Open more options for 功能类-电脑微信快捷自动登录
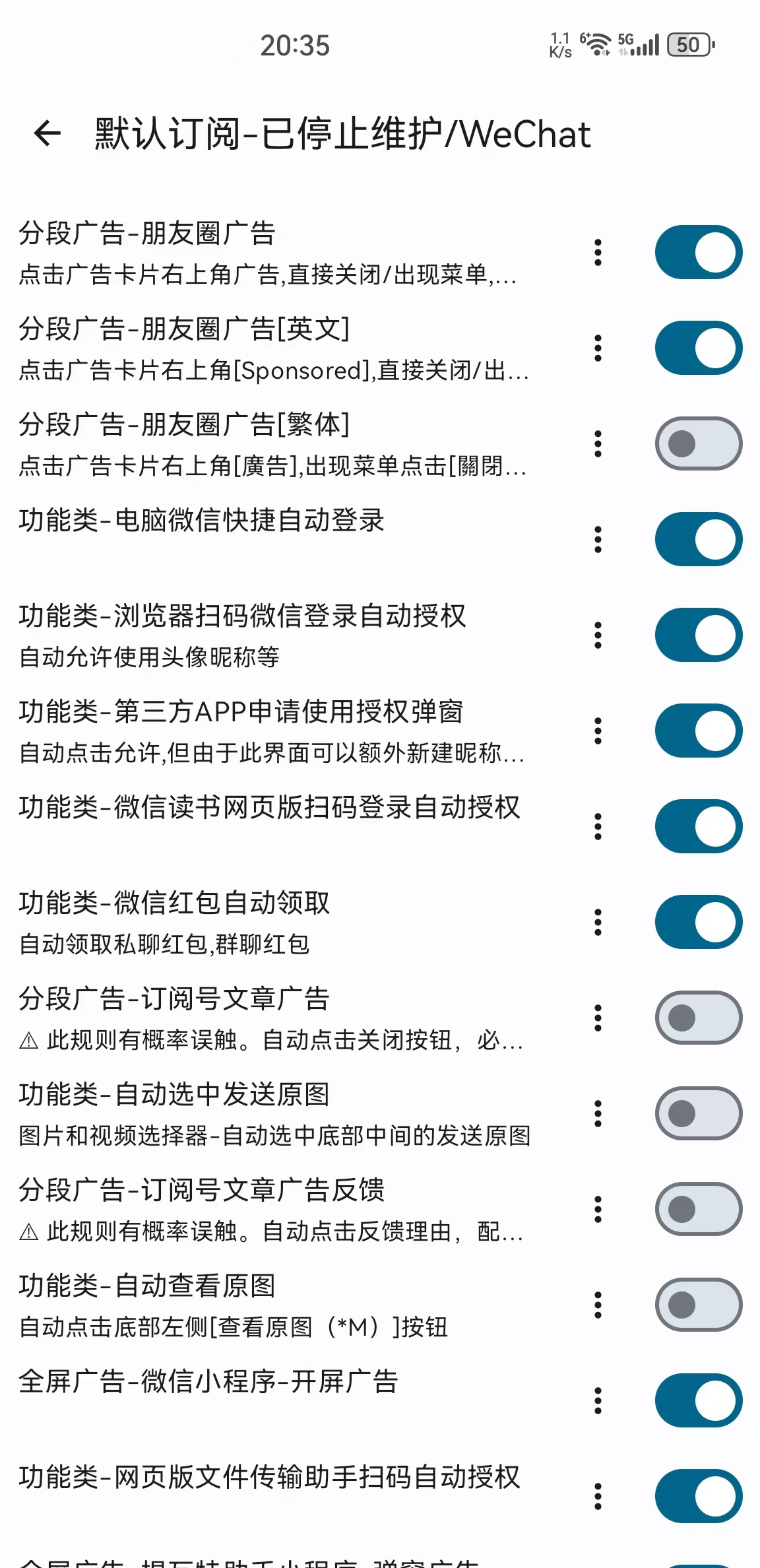This screenshot has width=760, height=1568. [598, 539]
